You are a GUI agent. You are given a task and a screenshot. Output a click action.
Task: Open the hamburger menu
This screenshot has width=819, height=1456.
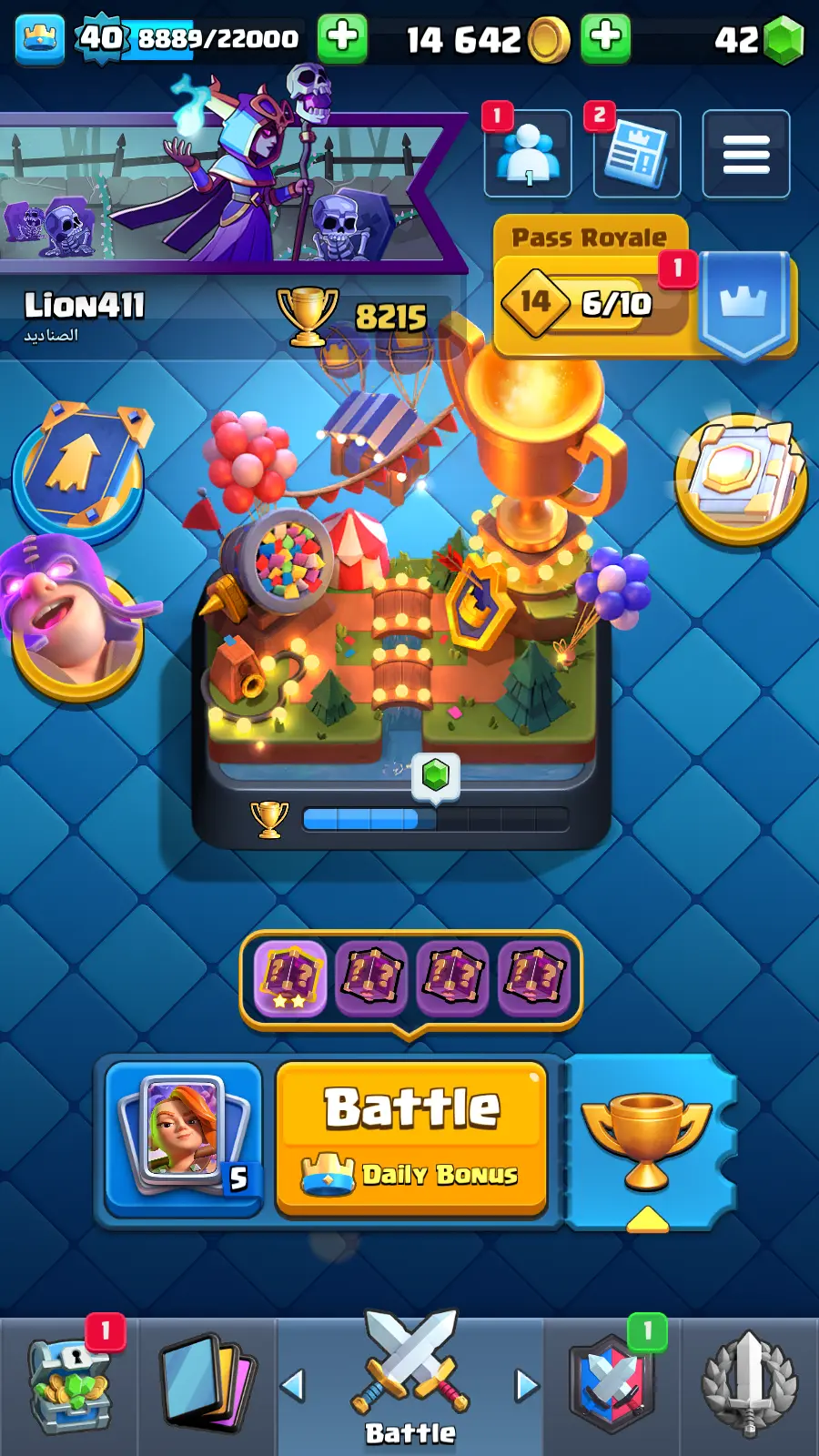tap(745, 154)
